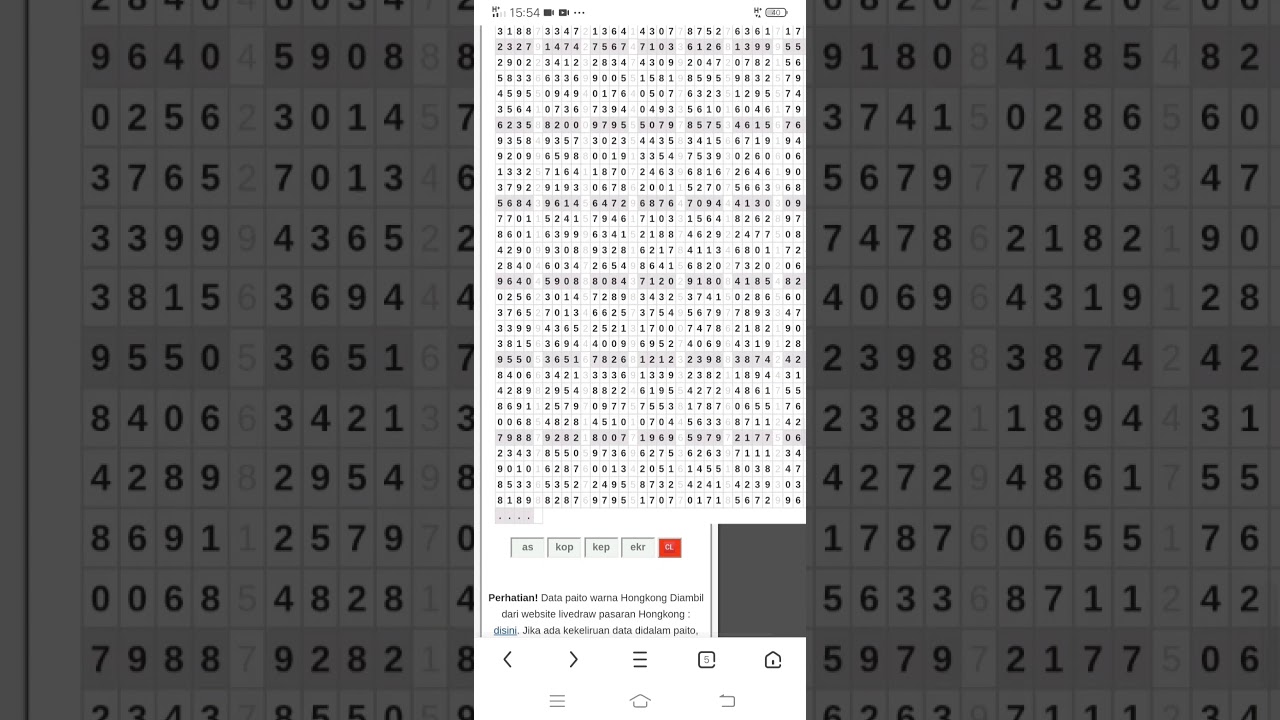Open the browser hamburger menu
The image size is (1280, 720).
pos(640,659)
